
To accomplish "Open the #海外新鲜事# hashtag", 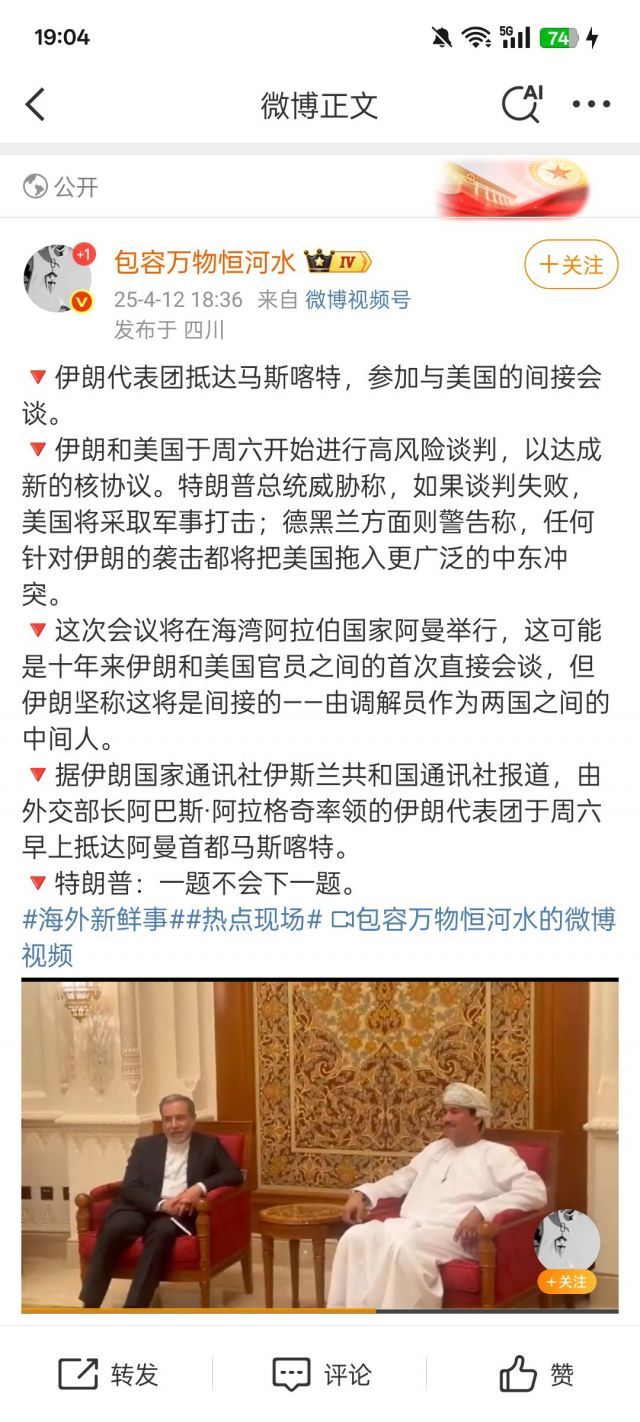I will click(95, 919).
